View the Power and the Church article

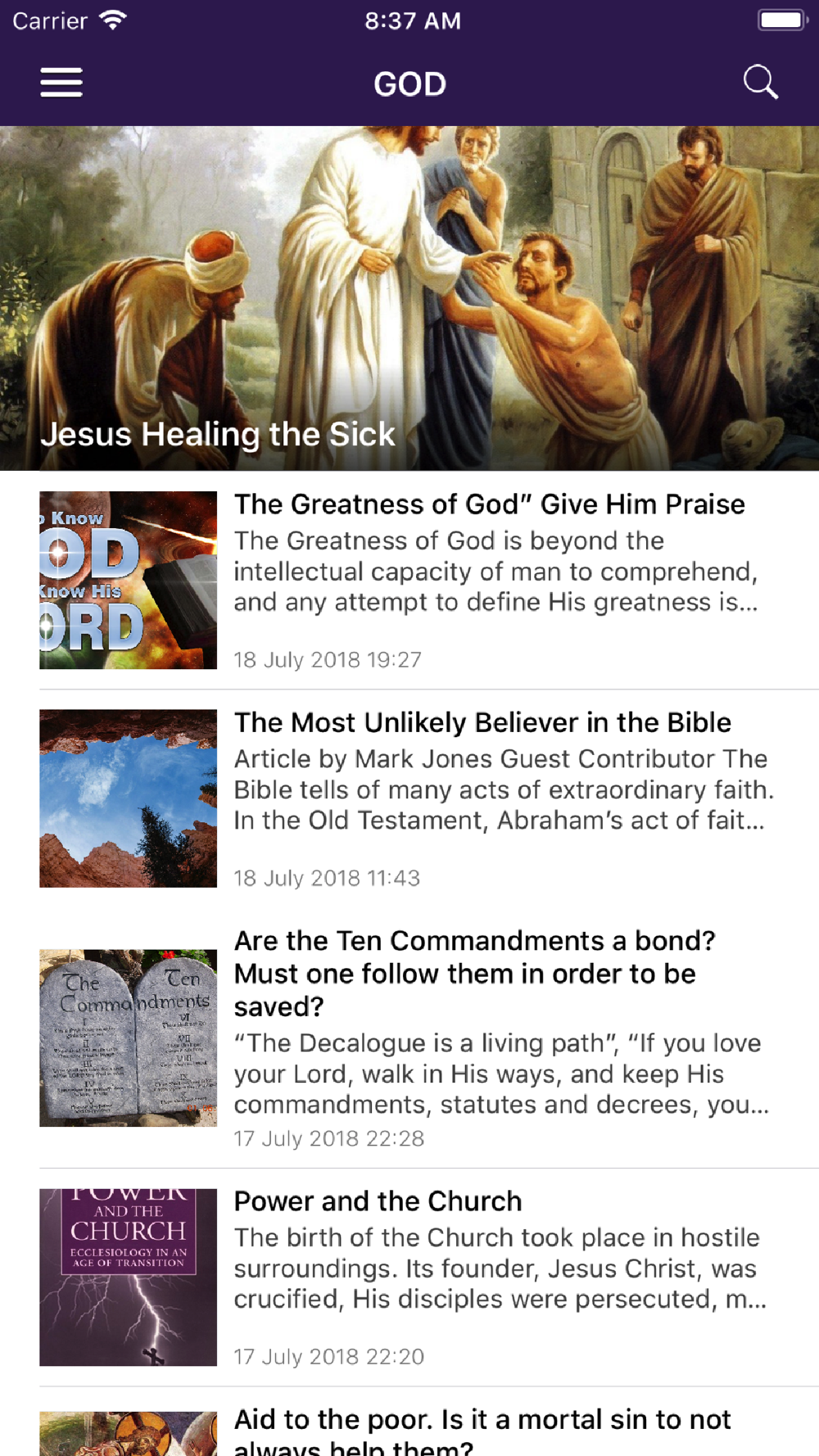pyautogui.click(x=409, y=1277)
